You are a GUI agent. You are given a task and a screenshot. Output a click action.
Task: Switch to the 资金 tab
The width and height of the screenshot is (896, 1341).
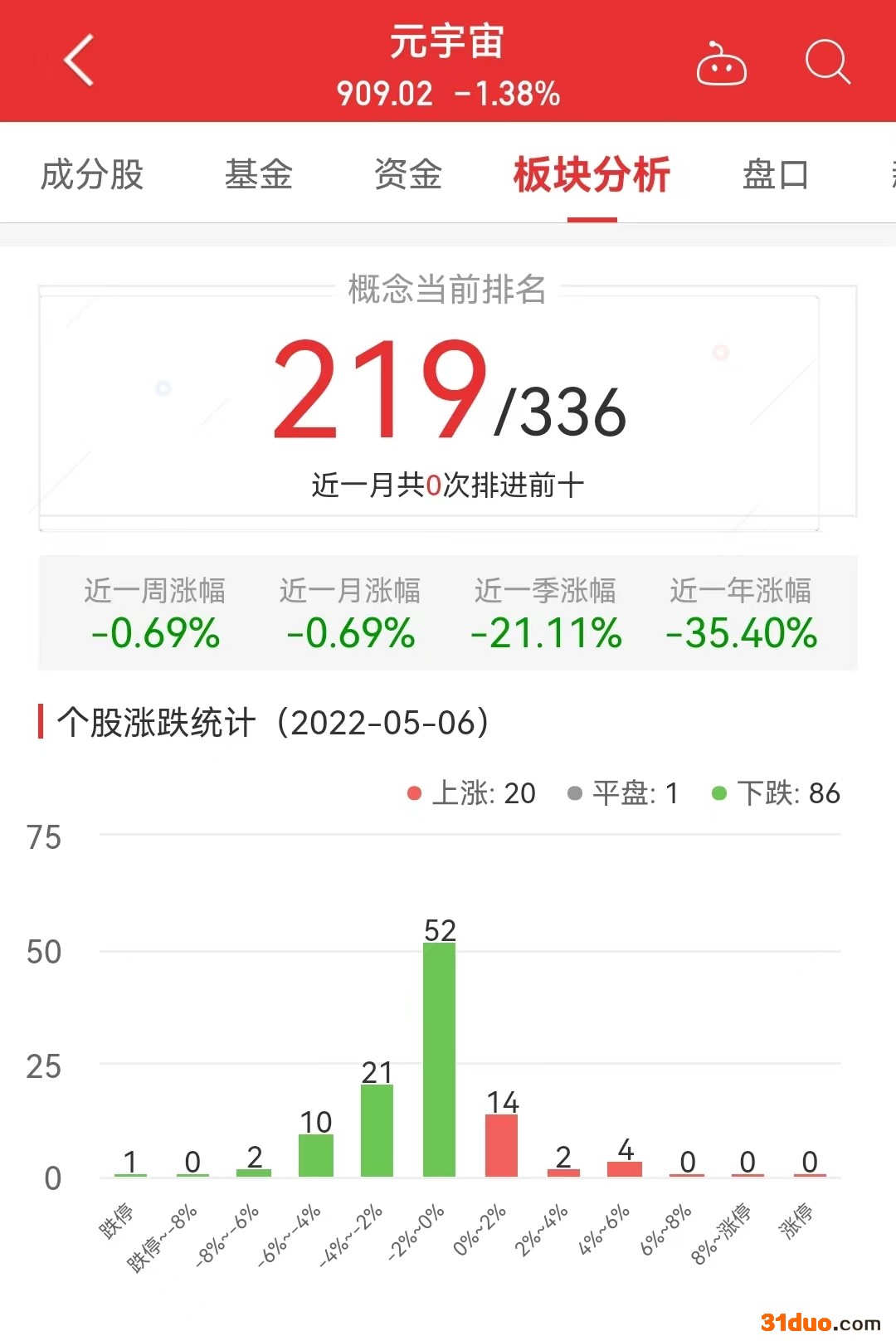(x=407, y=174)
